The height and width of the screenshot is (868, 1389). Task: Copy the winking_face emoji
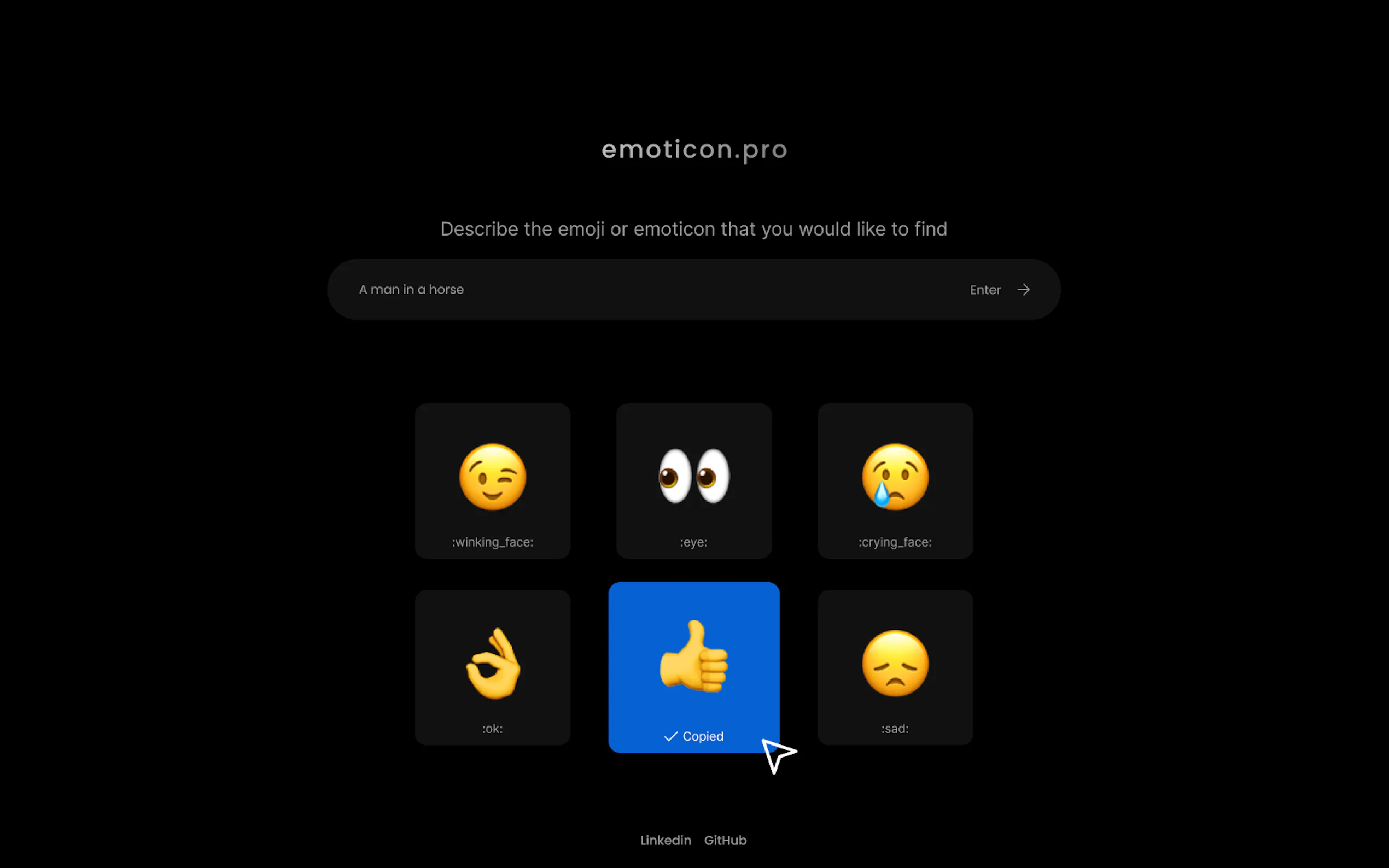click(x=492, y=480)
